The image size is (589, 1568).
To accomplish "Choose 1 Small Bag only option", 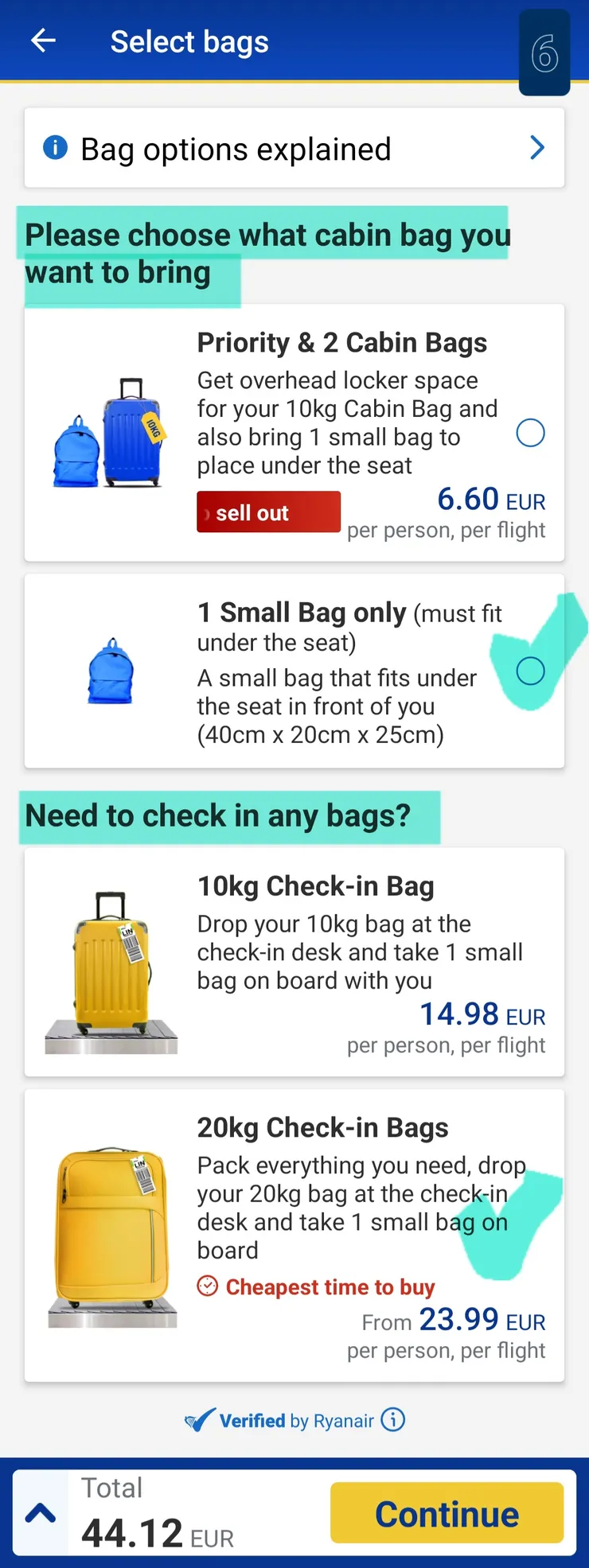I will coord(530,671).
